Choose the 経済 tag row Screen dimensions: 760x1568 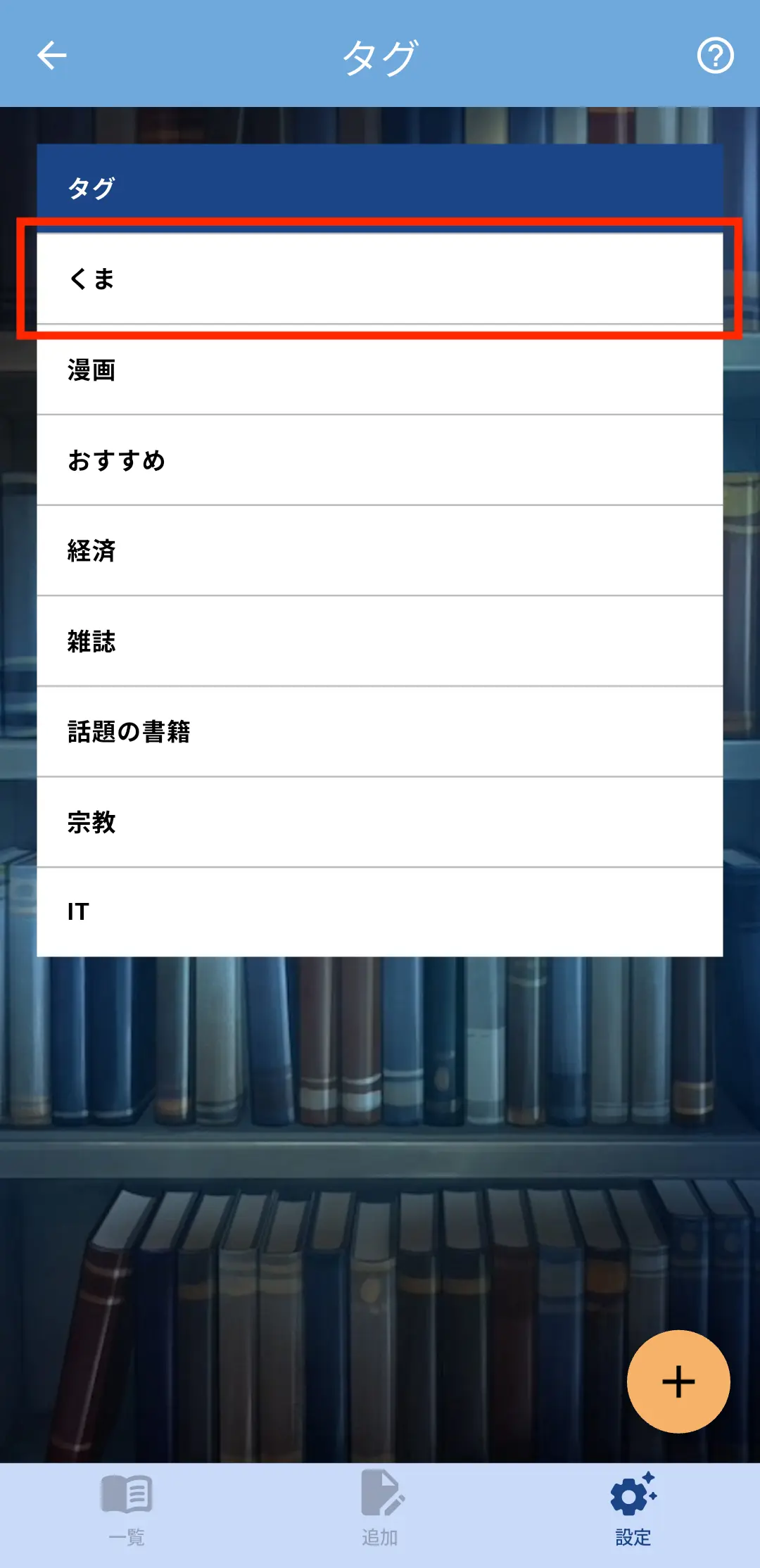click(x=380, y=550)
